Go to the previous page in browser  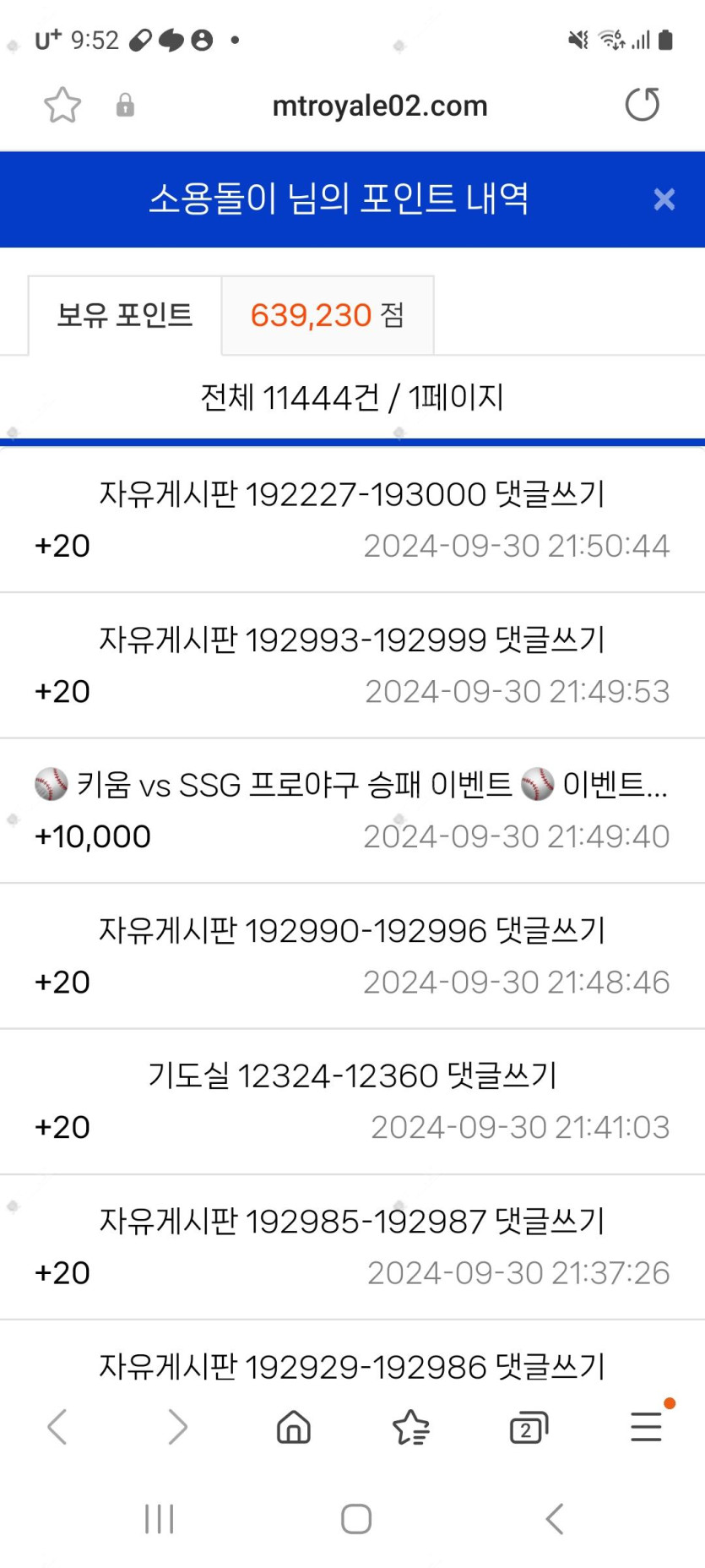(57, 1427)
